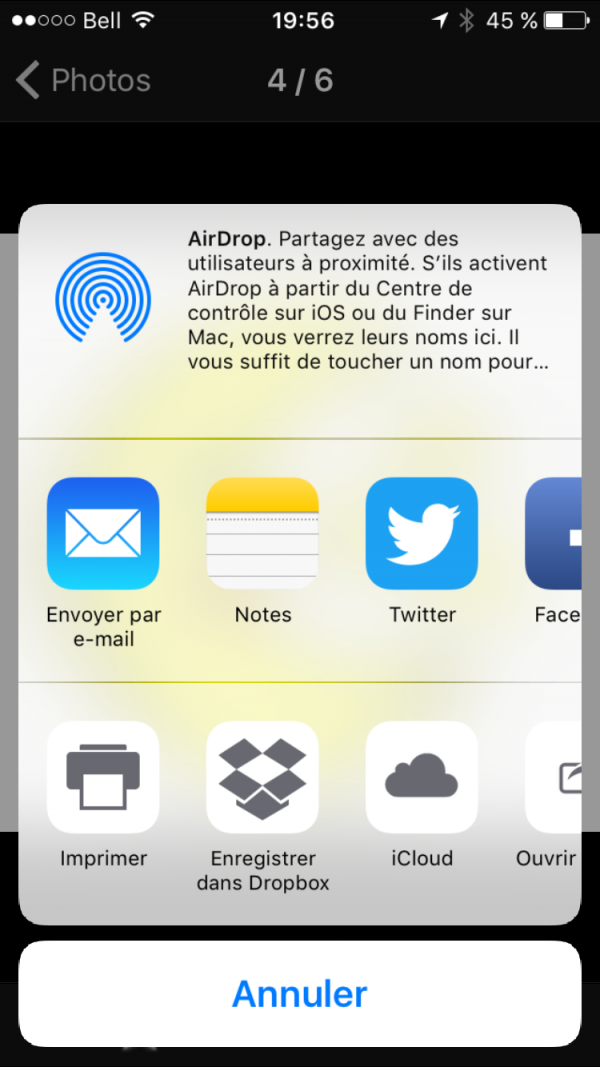Select the Imprimer action
600x1067 pixels.
pyautogui.click(x=103, y=777)
